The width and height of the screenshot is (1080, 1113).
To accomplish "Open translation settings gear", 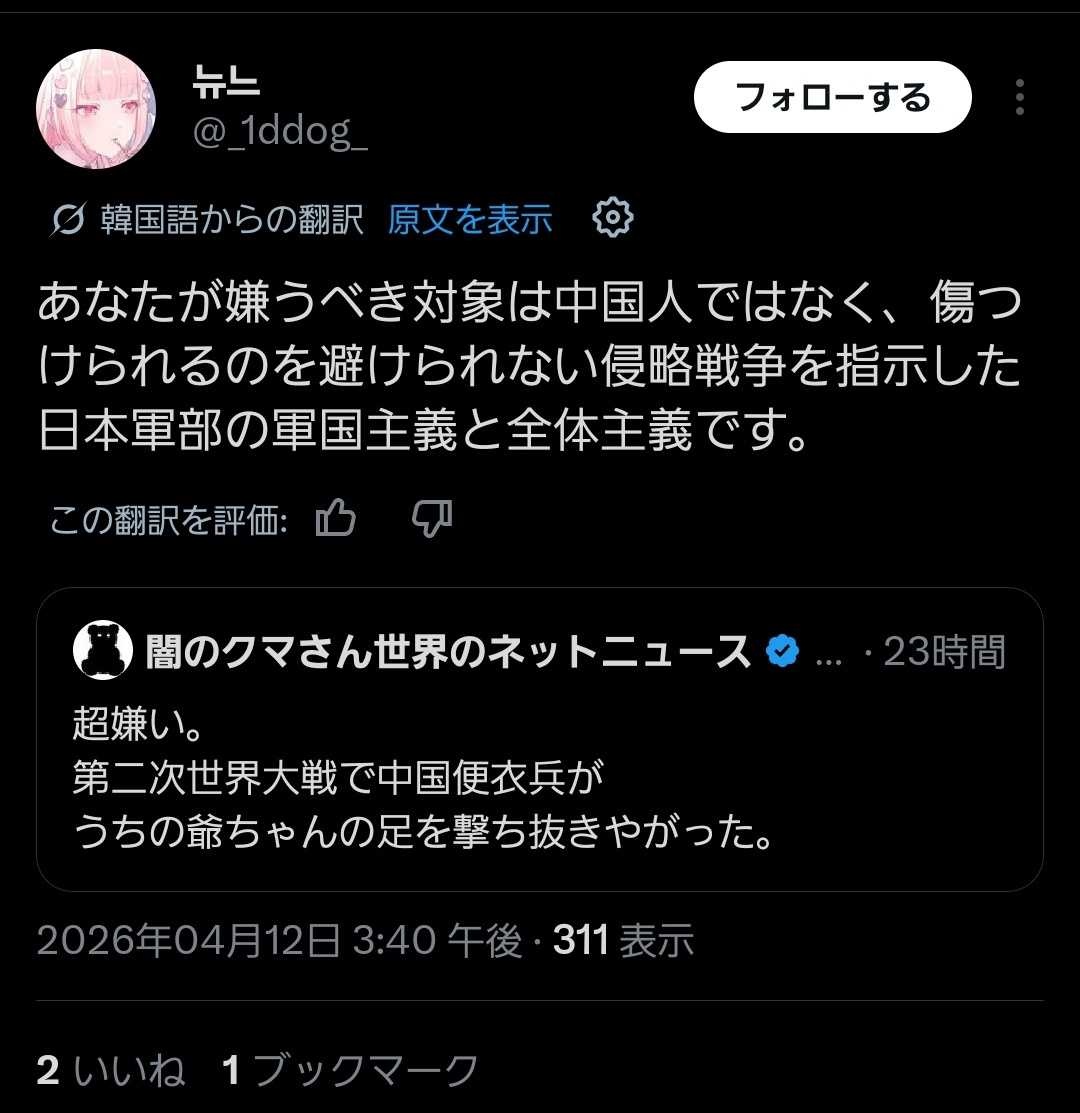I will click(x=612, y=217).
